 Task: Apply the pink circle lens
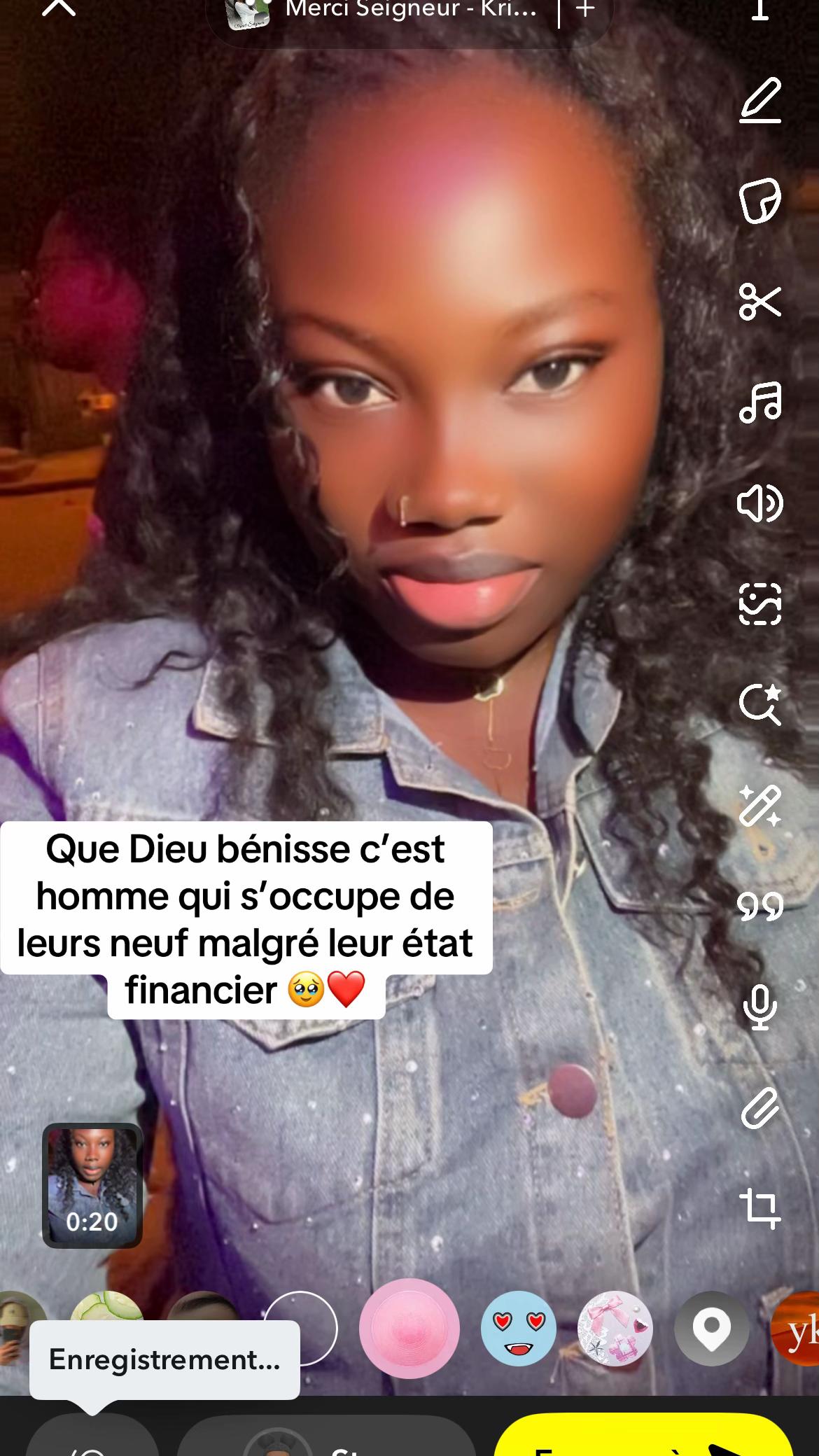pos(409,1328)
